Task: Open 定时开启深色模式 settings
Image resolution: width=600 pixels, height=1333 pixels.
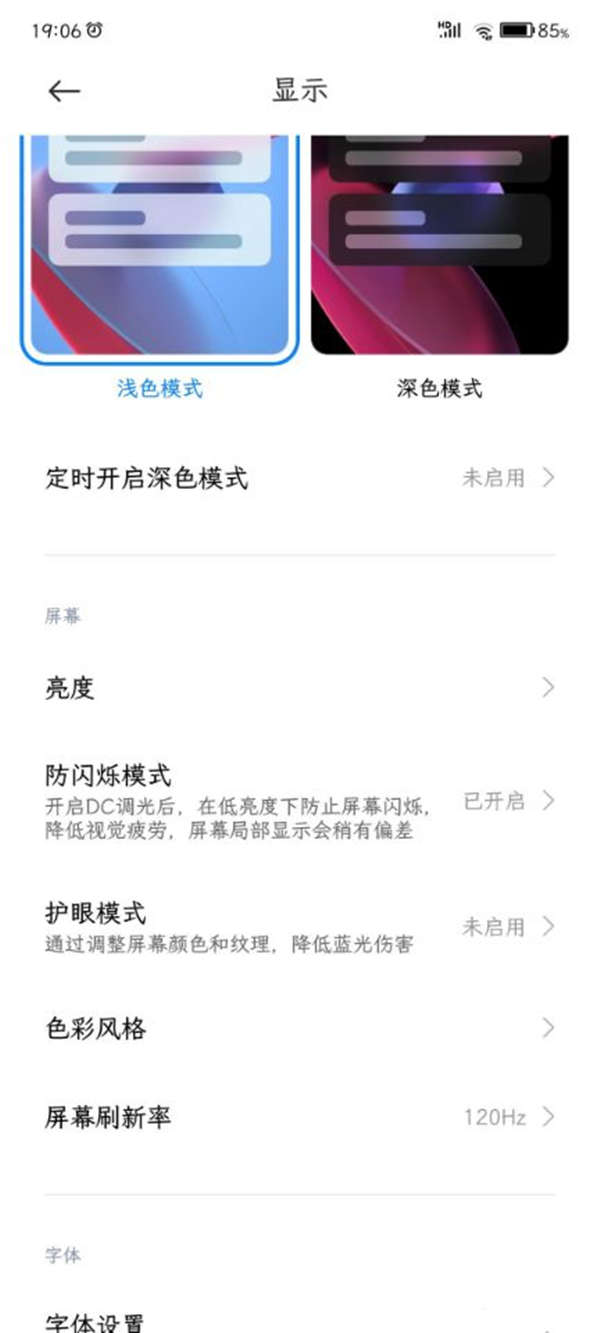Action: 300,478
